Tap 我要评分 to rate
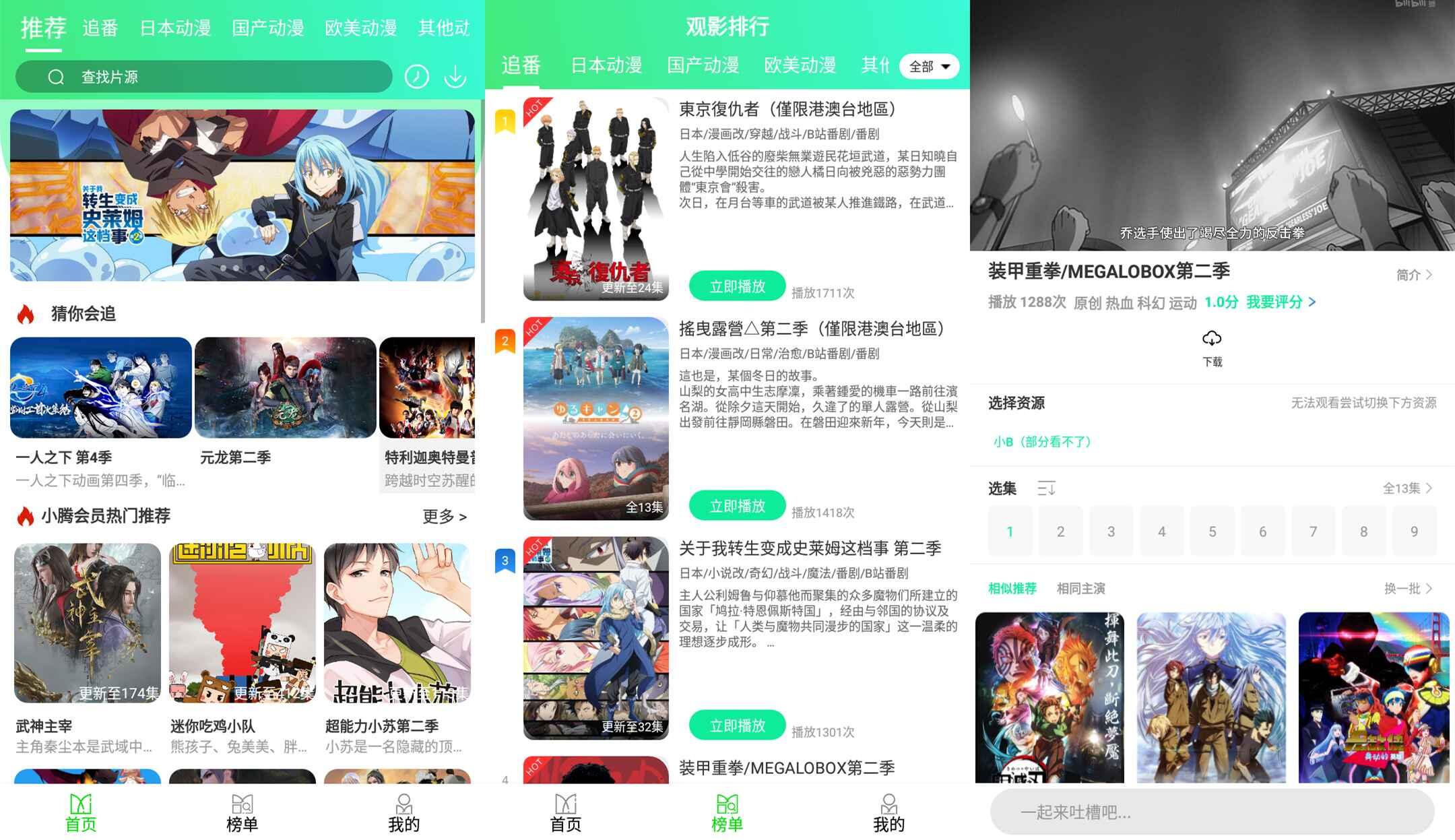This screenshot has width=1455, height=840. (1280, 302)
